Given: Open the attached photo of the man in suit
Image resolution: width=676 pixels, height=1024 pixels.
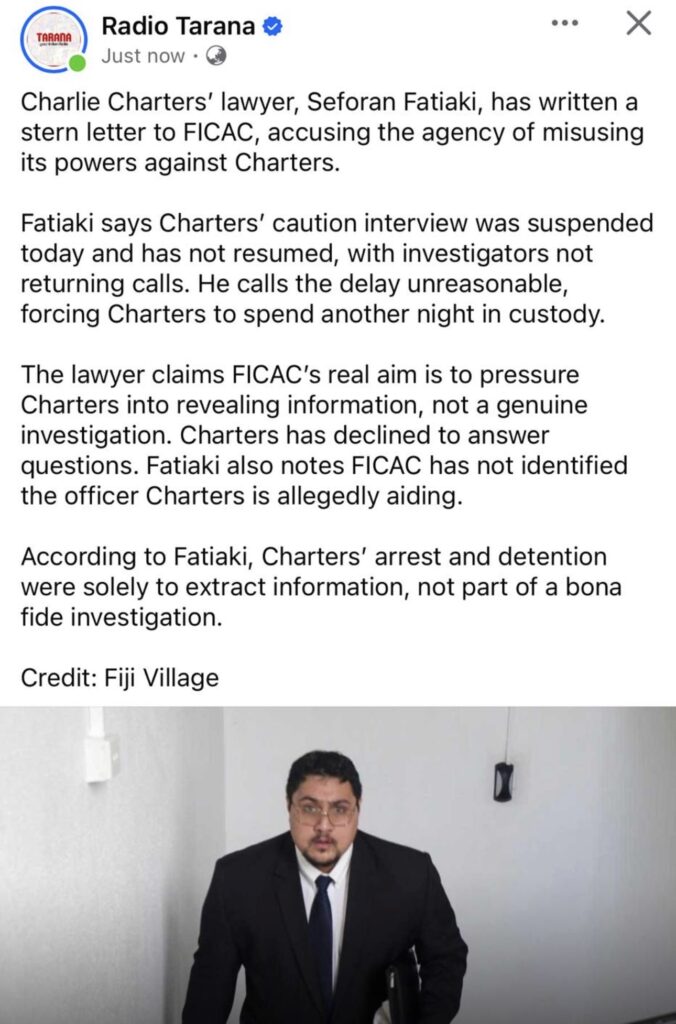Looking at the screenshot, I should coord(338,865).
